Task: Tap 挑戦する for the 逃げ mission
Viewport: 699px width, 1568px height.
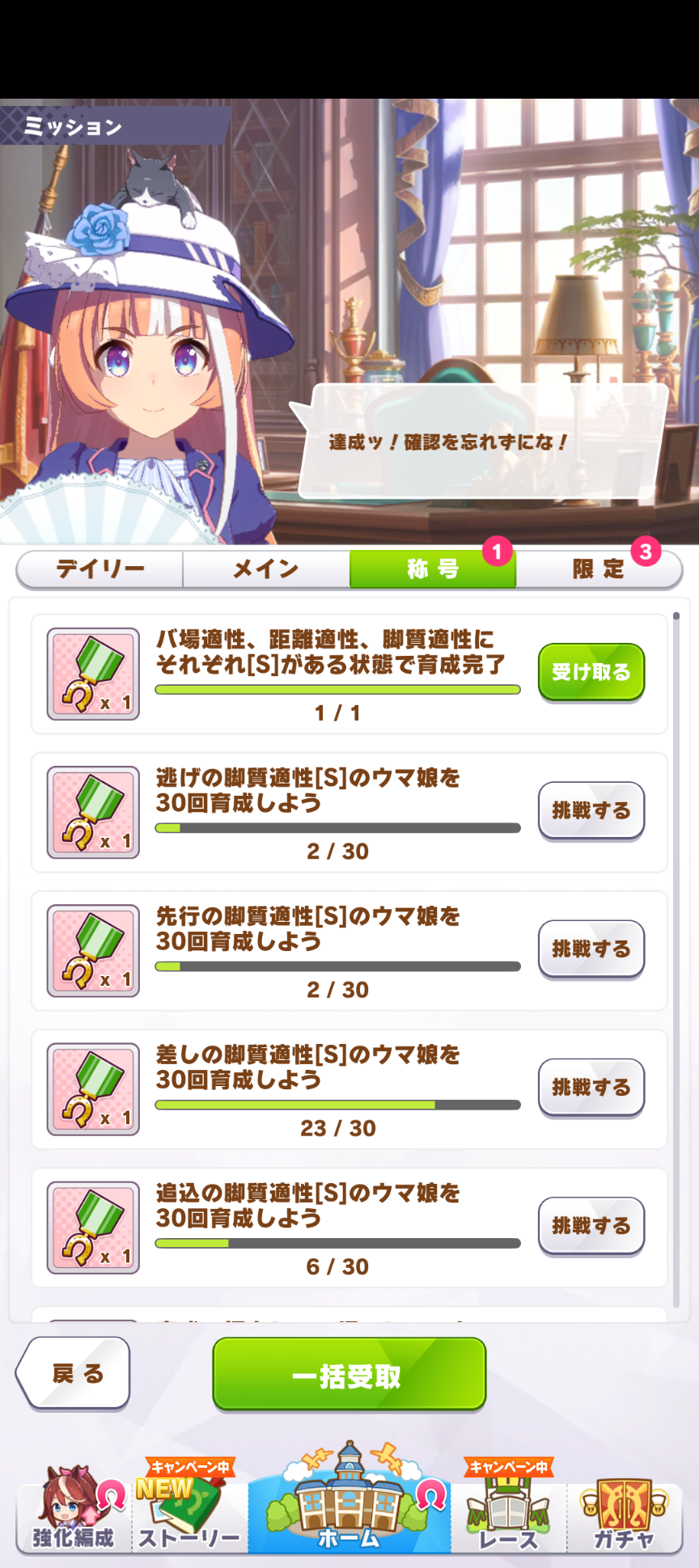Action: click(591, 810)
